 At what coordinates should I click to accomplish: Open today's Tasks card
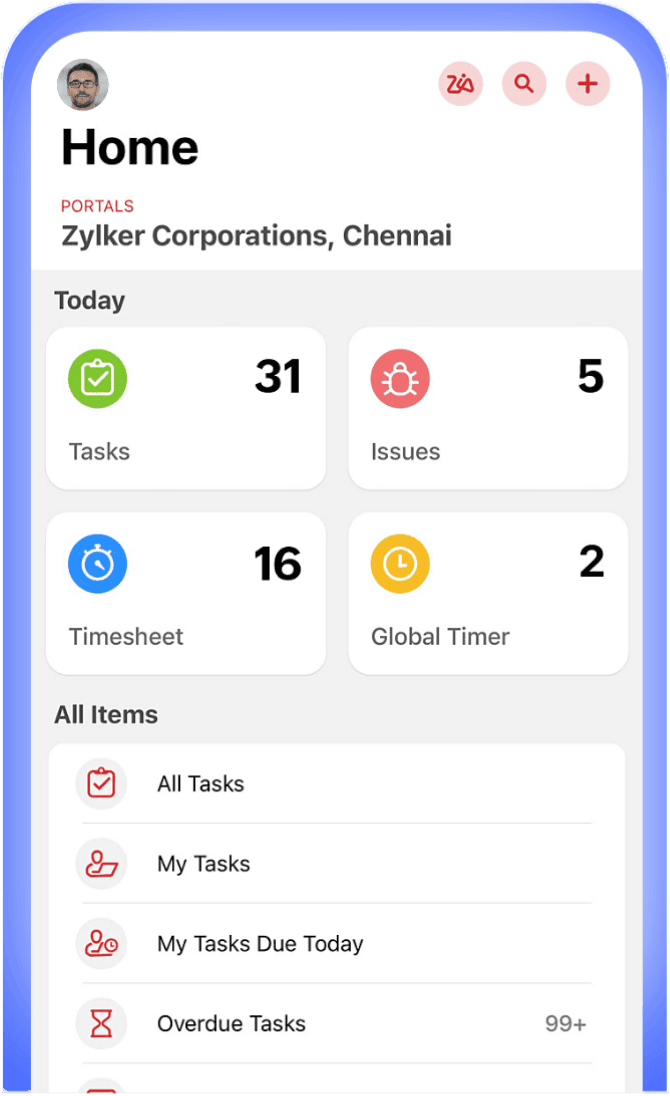click(x=186, y=408)
